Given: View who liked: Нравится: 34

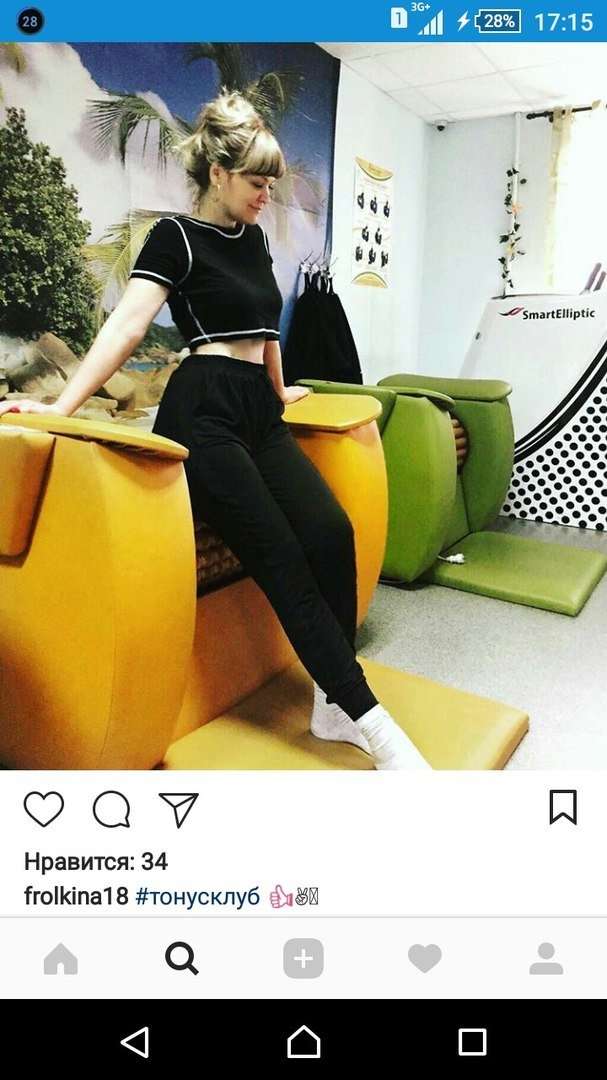Looking at the screenshot, I should pos(96,862).
